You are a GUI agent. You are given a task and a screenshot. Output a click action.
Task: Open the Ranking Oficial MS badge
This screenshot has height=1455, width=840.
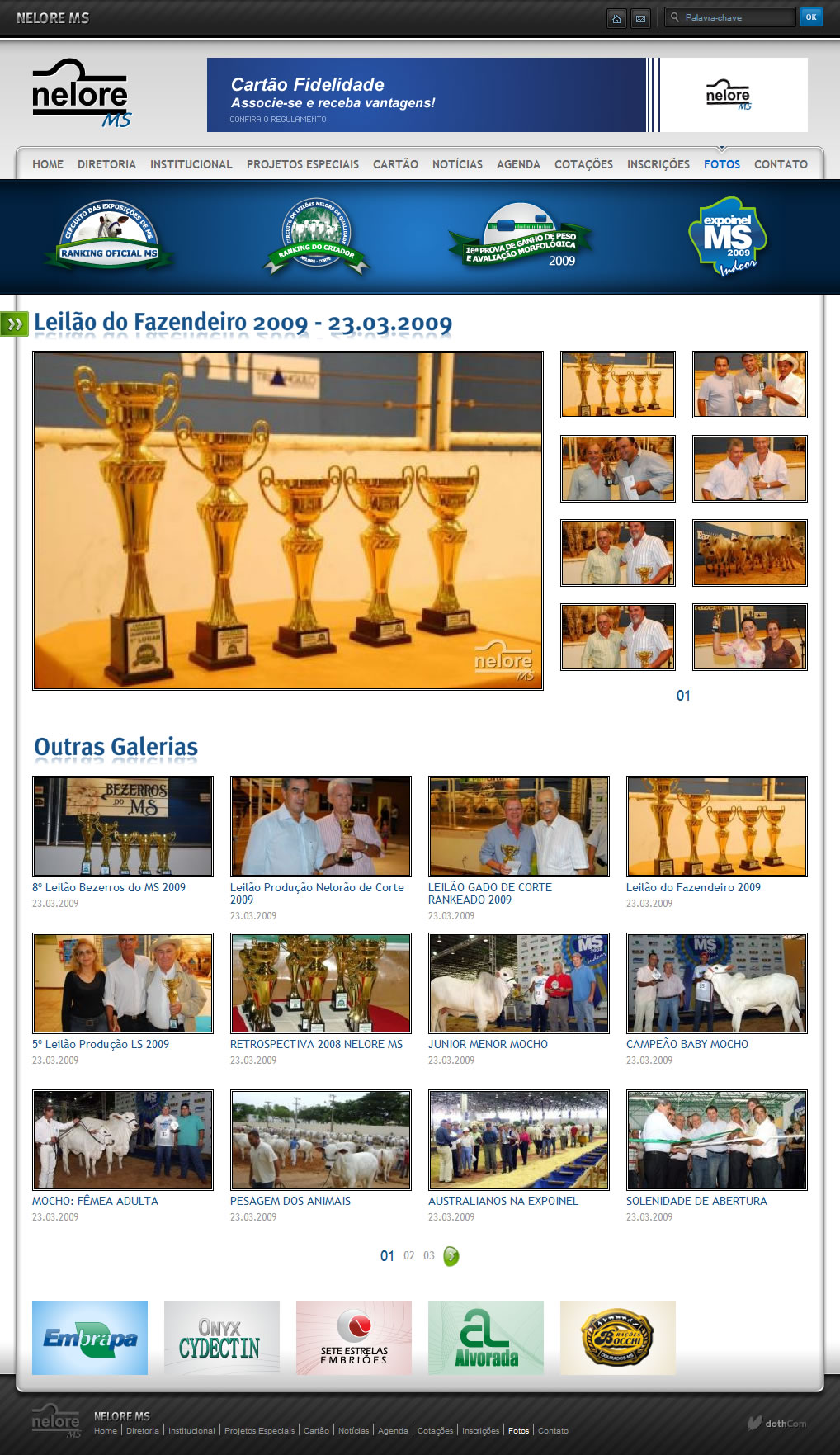tap(109, 235)
